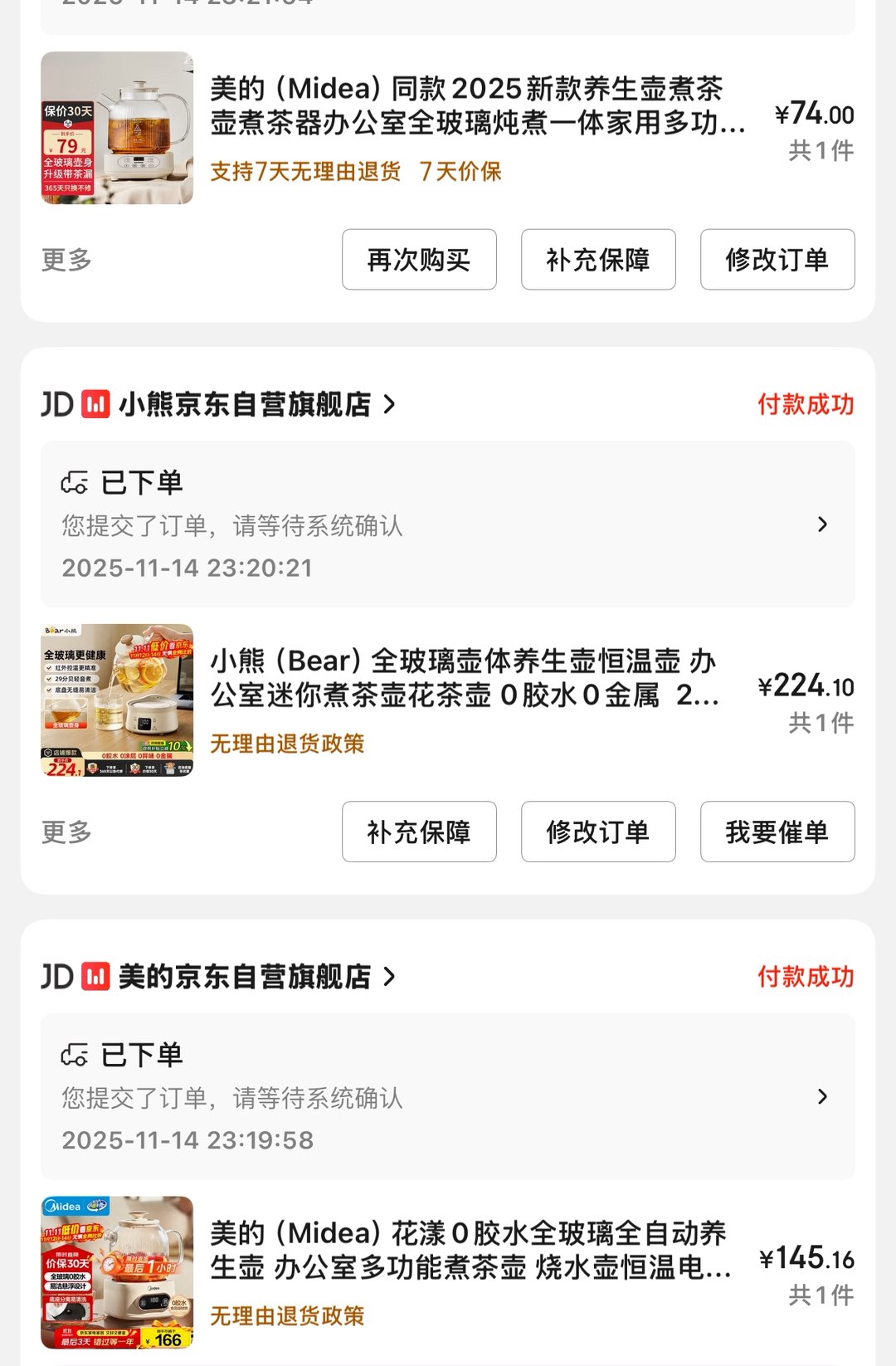
Task: Open 更多 options for the 小熊 order
Action: pyautogui.click(x=66, y=832)
